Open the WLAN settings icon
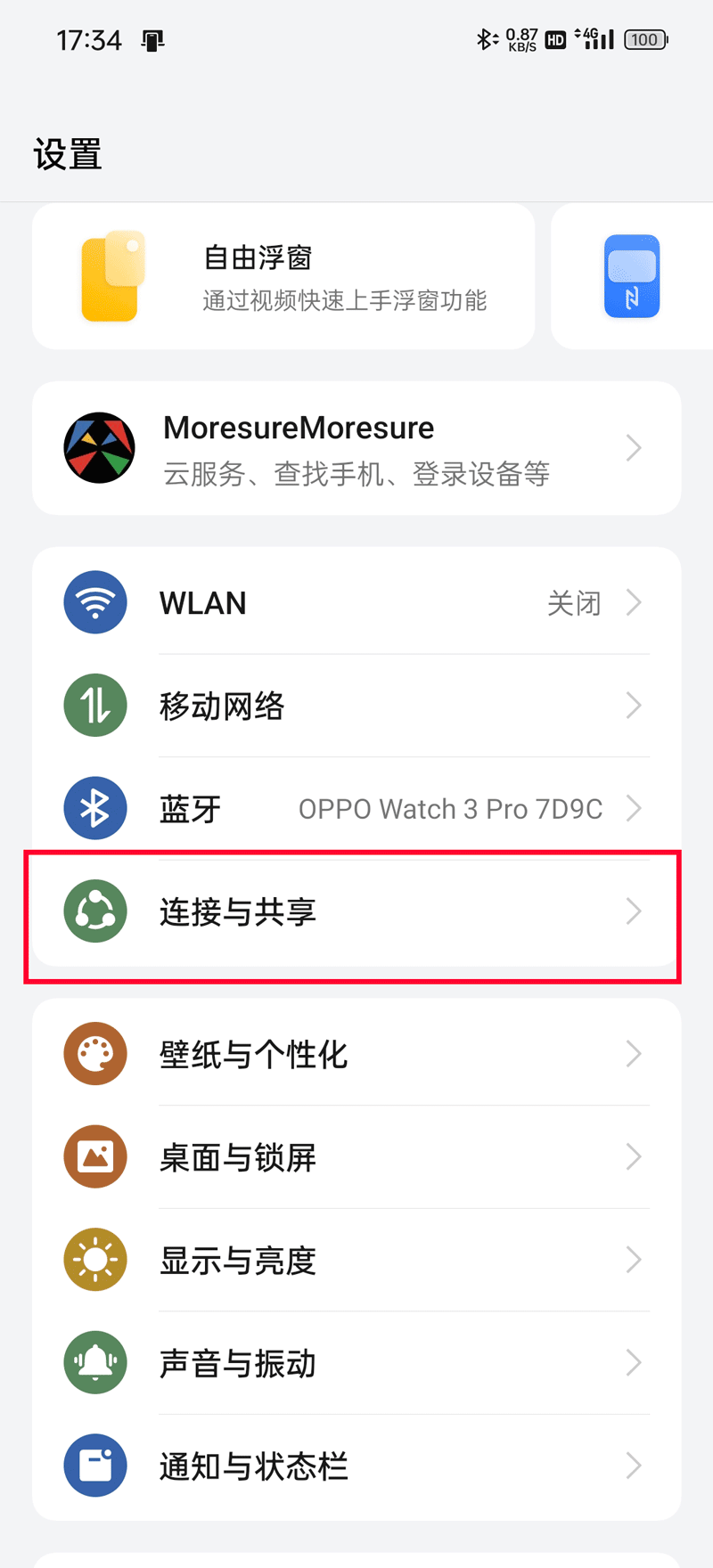The image size is (713, 1568). click(95, 602)
